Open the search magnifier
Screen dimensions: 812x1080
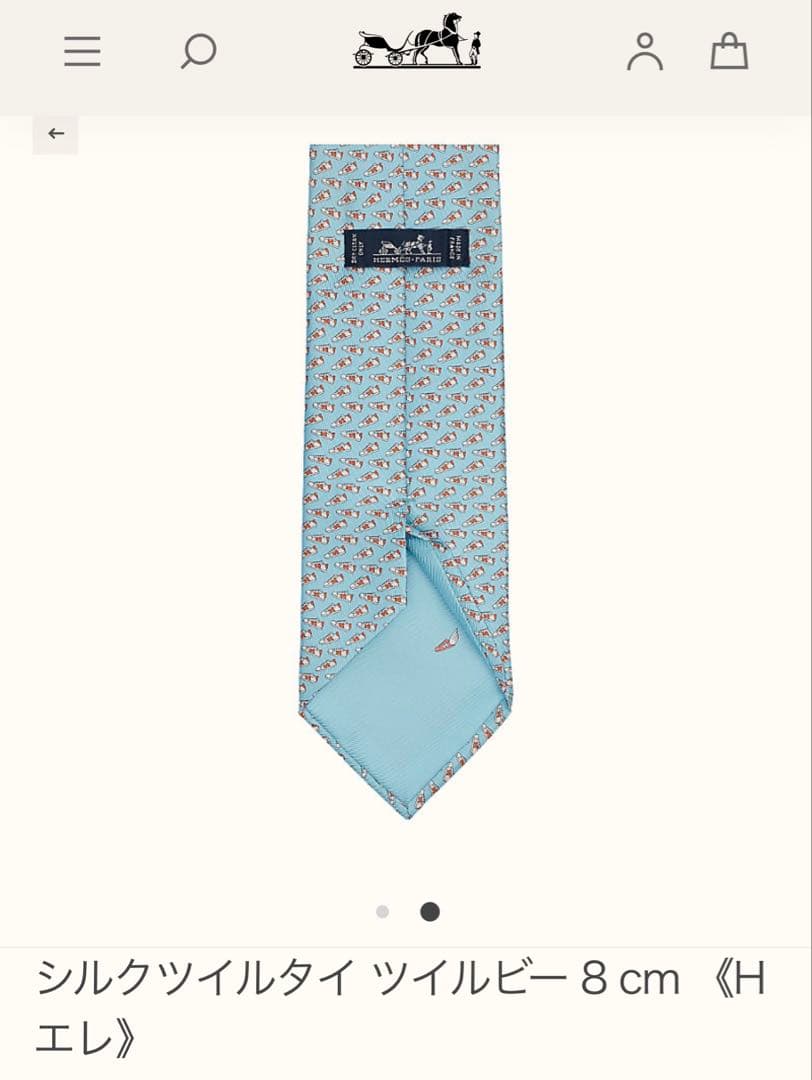[x=197, y=51]
